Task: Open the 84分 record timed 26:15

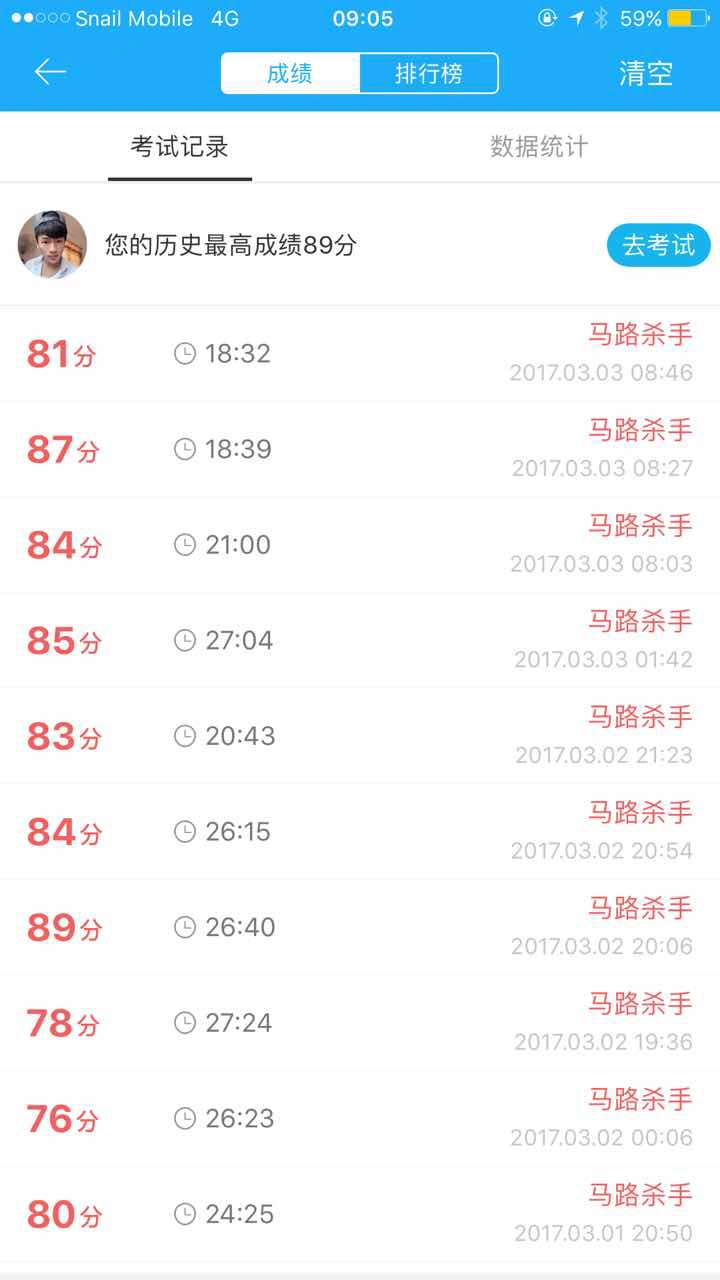Action: [360, 832]
